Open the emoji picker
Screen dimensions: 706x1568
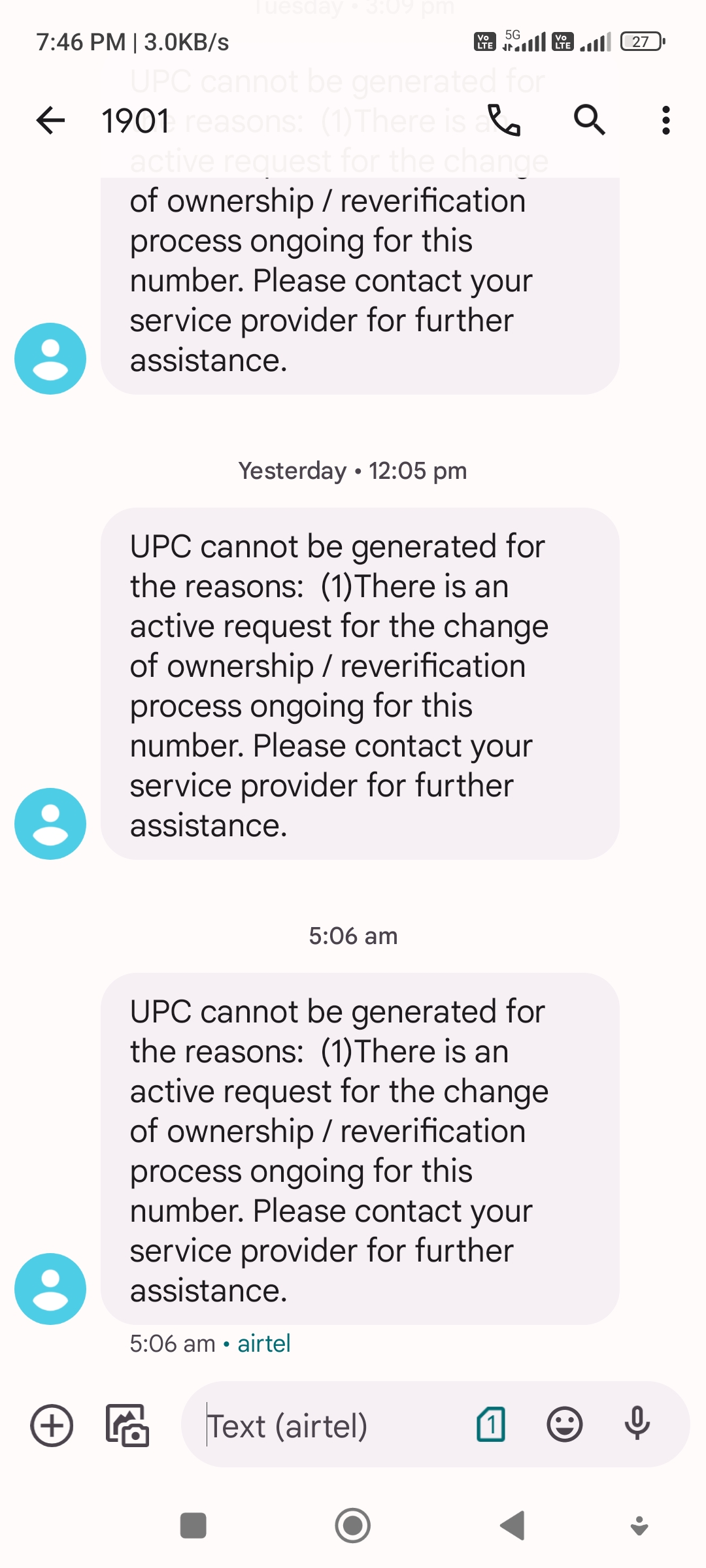point(564,1425)
